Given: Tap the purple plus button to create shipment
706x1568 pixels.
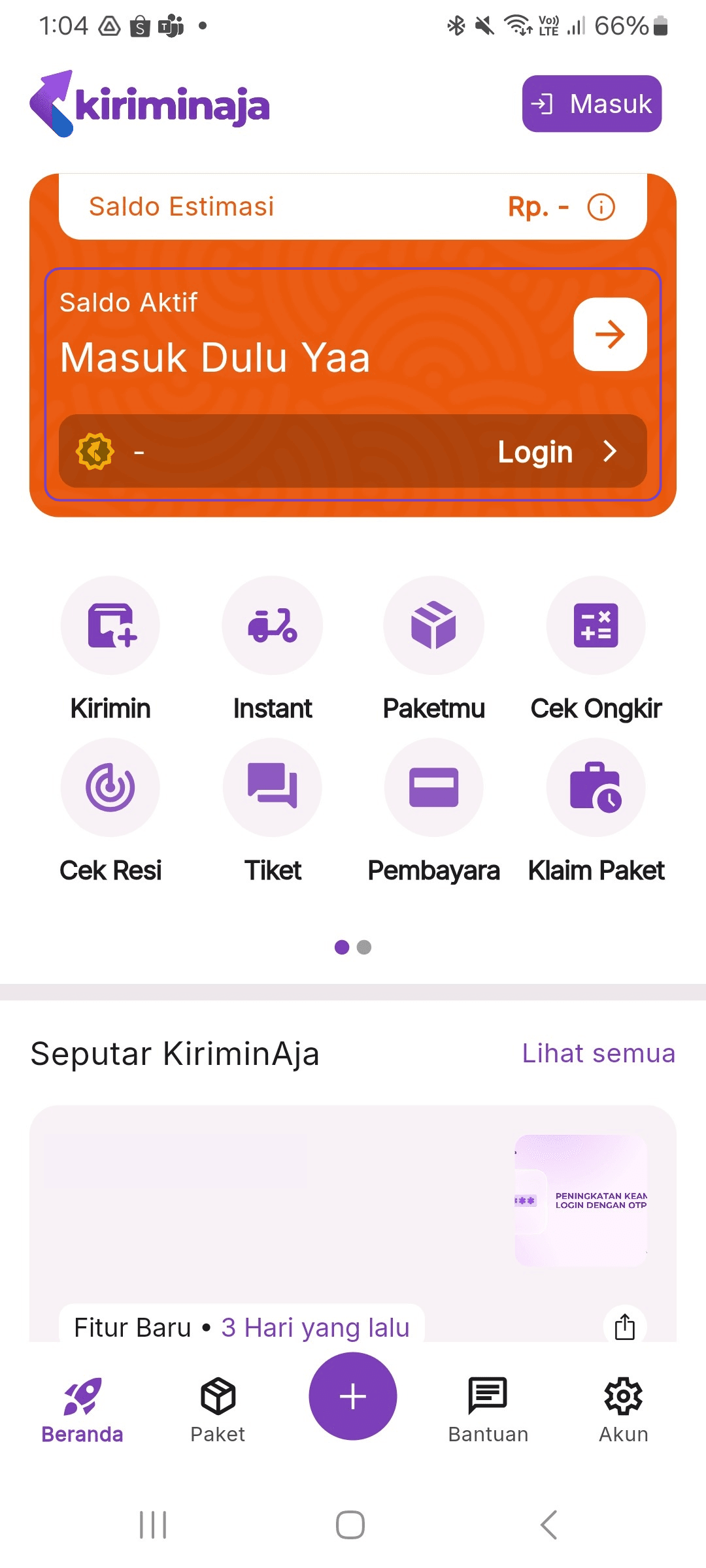Looking at the screenshot, I should tap(352, 1396).
